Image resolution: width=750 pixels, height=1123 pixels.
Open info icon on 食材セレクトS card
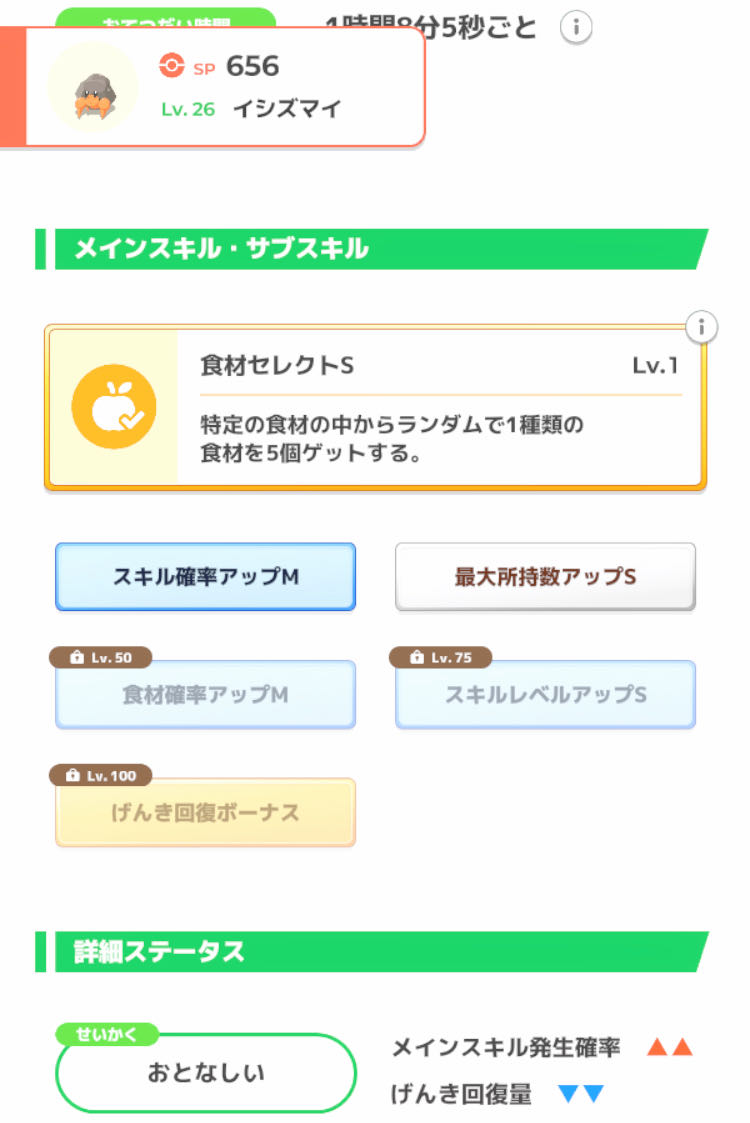point(702,327)
